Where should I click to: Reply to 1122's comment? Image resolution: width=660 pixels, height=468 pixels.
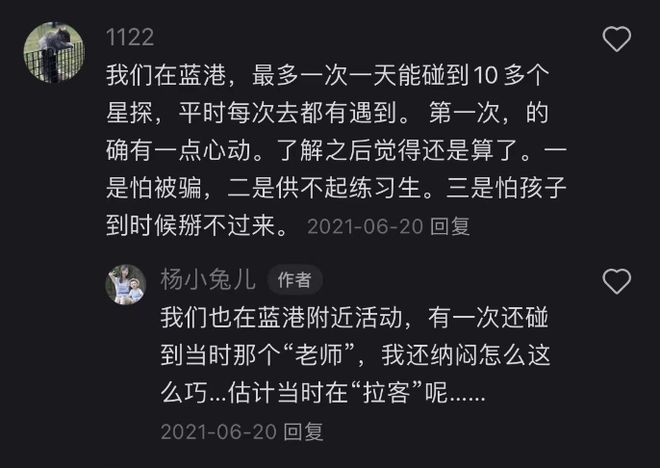(x=449, y=226)
